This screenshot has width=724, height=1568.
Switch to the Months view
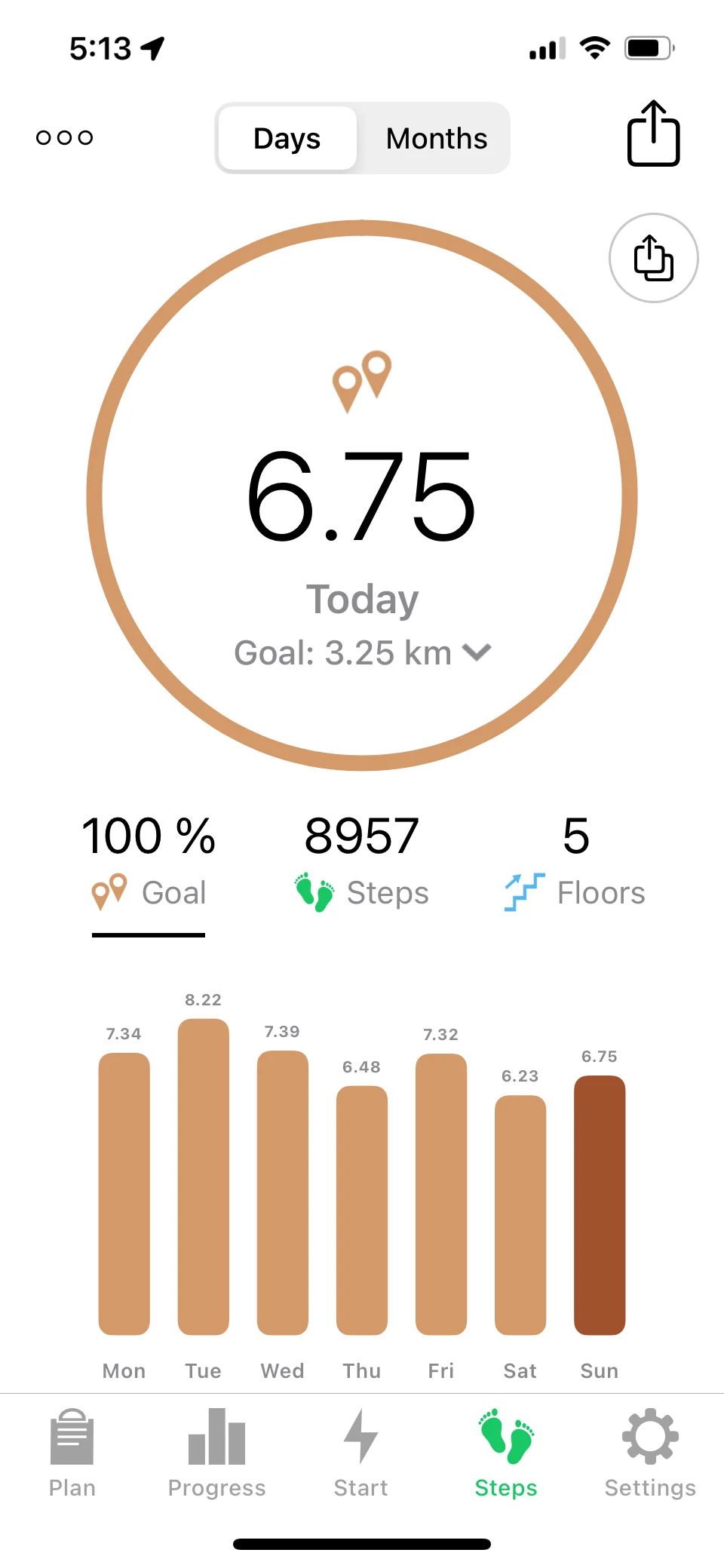[436, 139]
